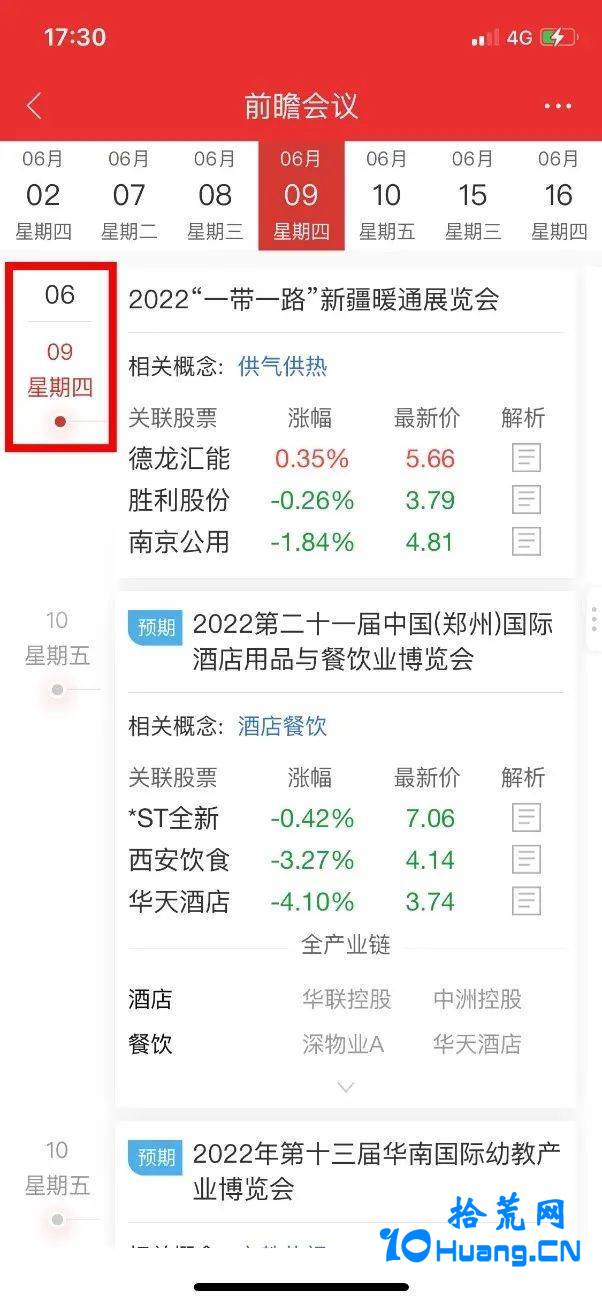
Task: Select the 15 星期三 date tab
Action: 473,195
